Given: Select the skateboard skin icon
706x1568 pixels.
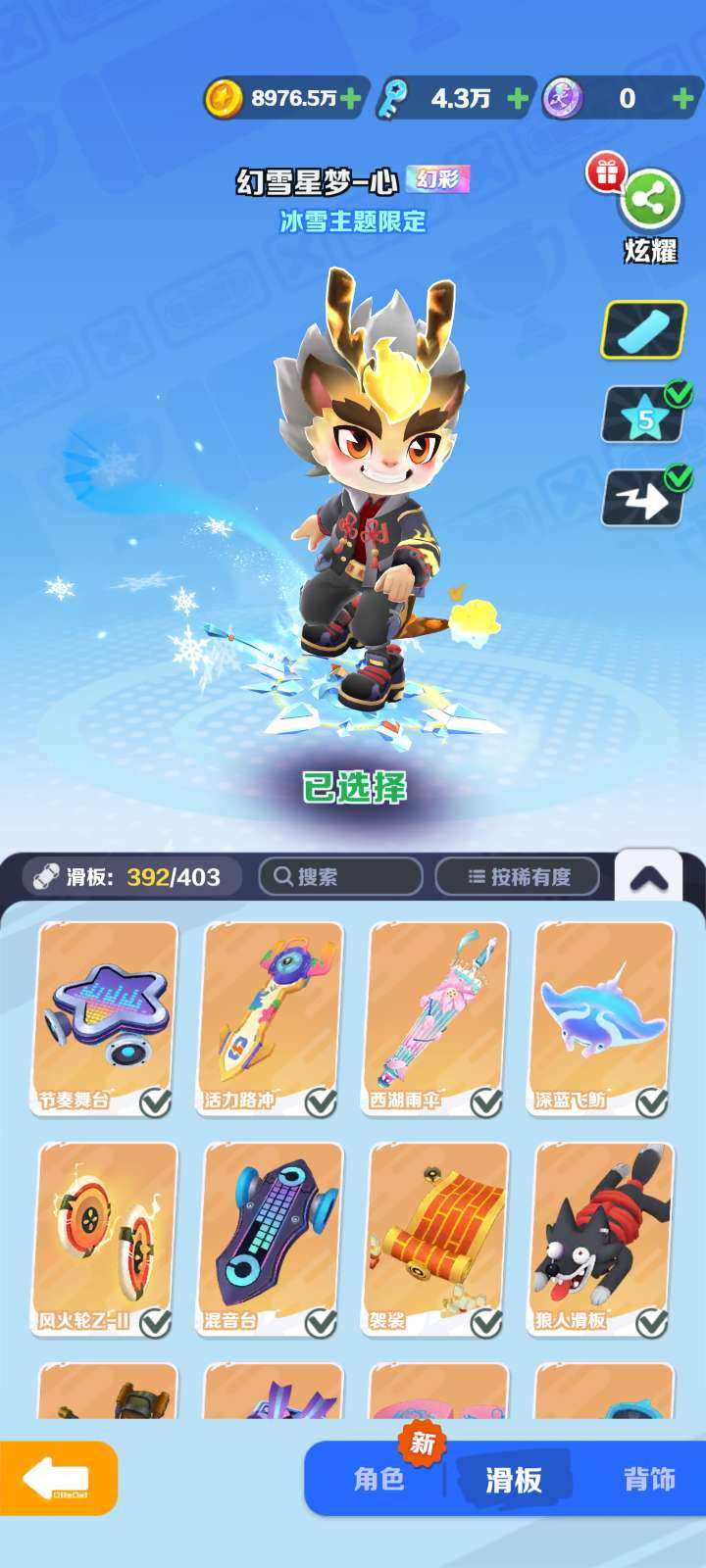Looking at the screenshot, I should pyautogui.click(x=643, y=330).
